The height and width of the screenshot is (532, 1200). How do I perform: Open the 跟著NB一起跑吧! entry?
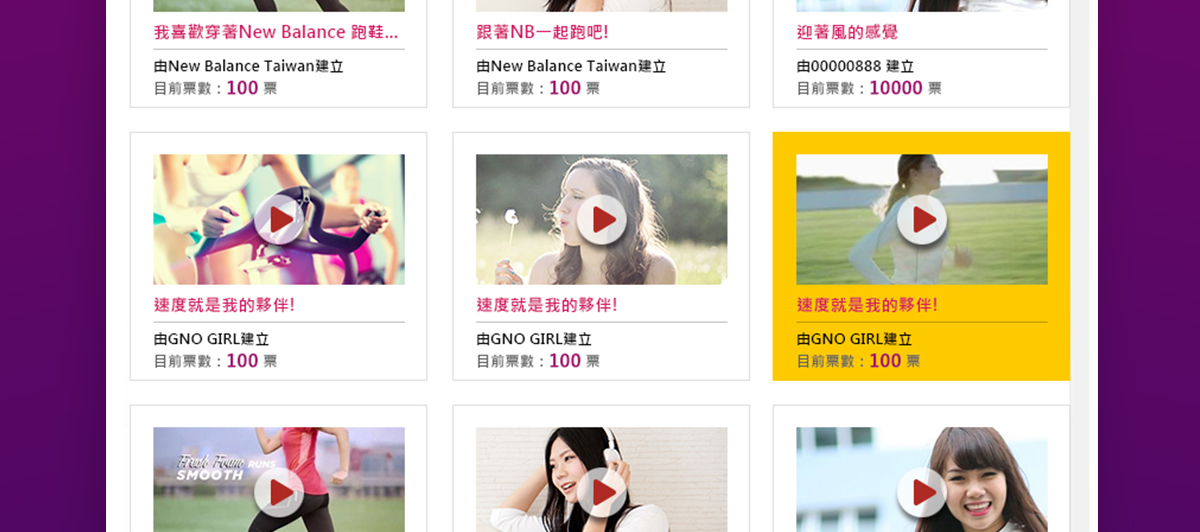542,32
